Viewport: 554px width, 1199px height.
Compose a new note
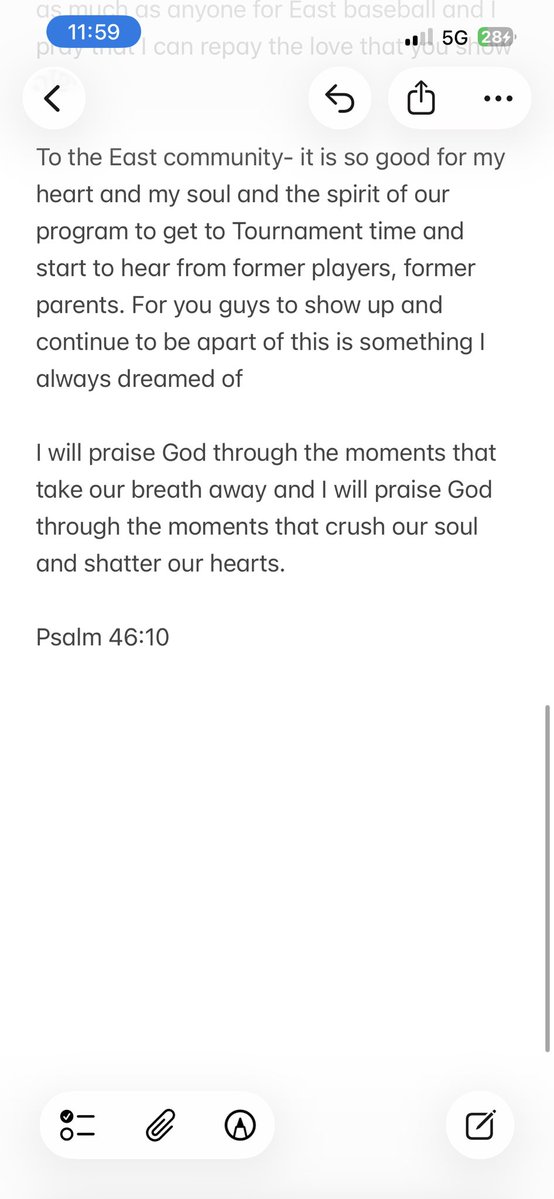(x=480, y=1125)
